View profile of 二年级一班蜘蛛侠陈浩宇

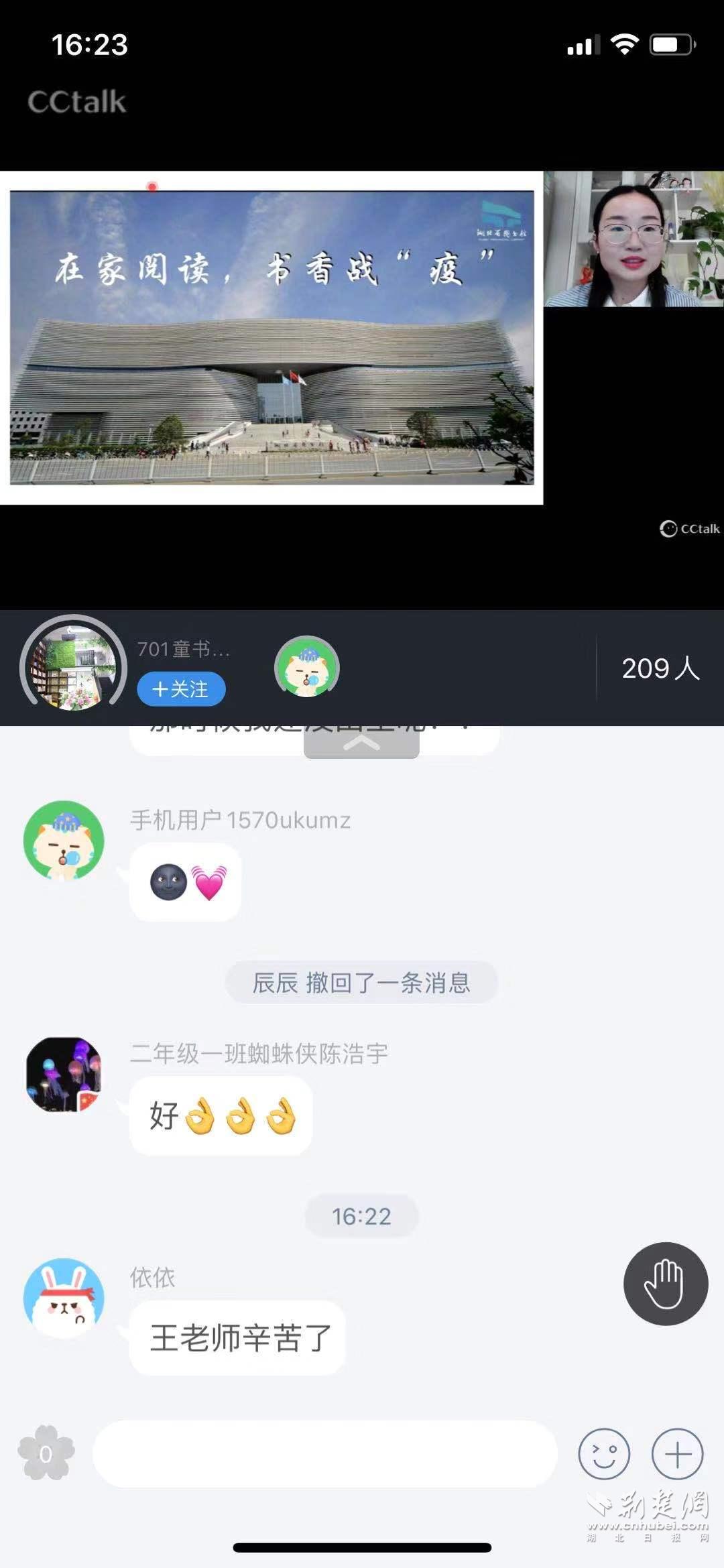(64, 1074)
